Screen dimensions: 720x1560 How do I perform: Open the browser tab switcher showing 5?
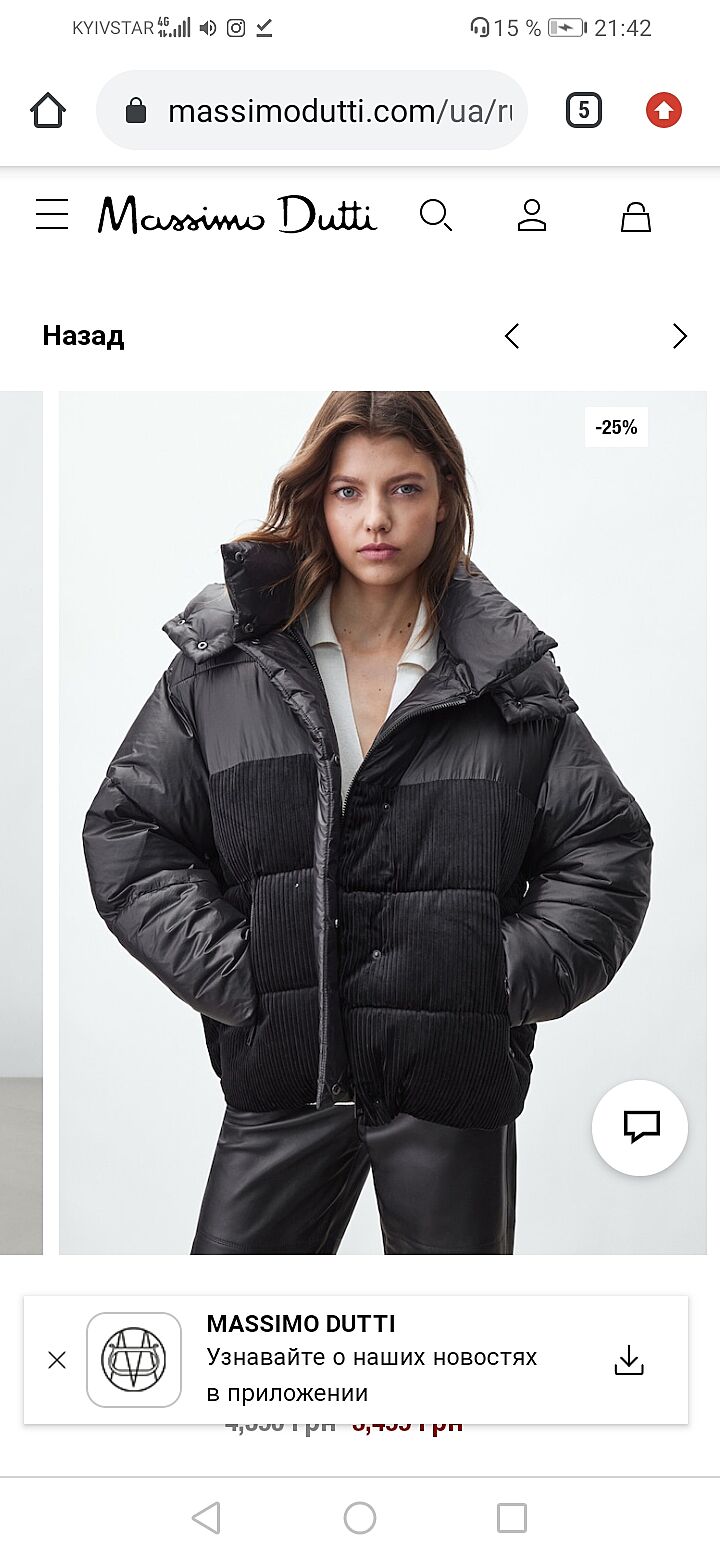[x=584, y=110]
